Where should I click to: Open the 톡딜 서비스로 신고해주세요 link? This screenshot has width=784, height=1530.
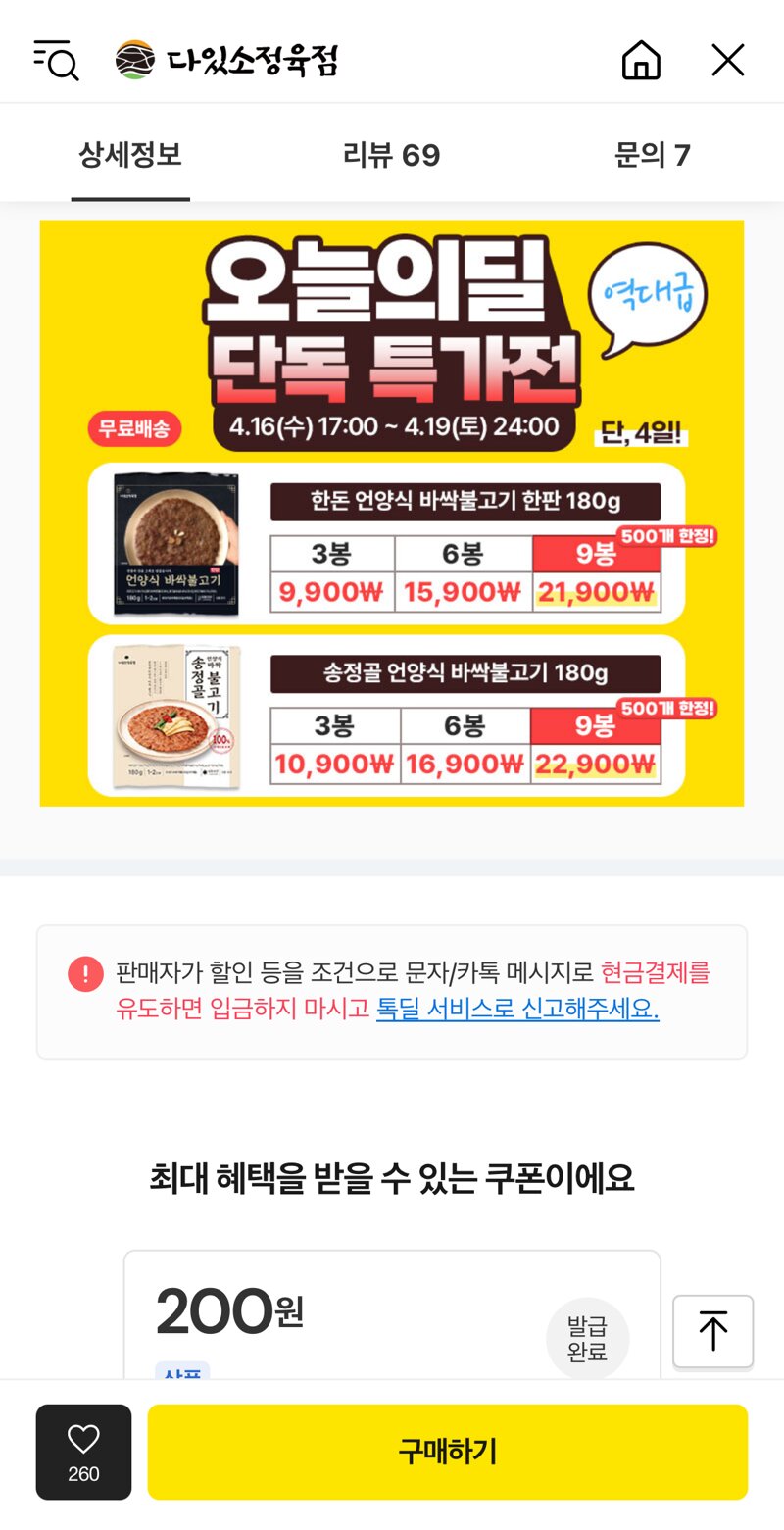click(517, 1009)
